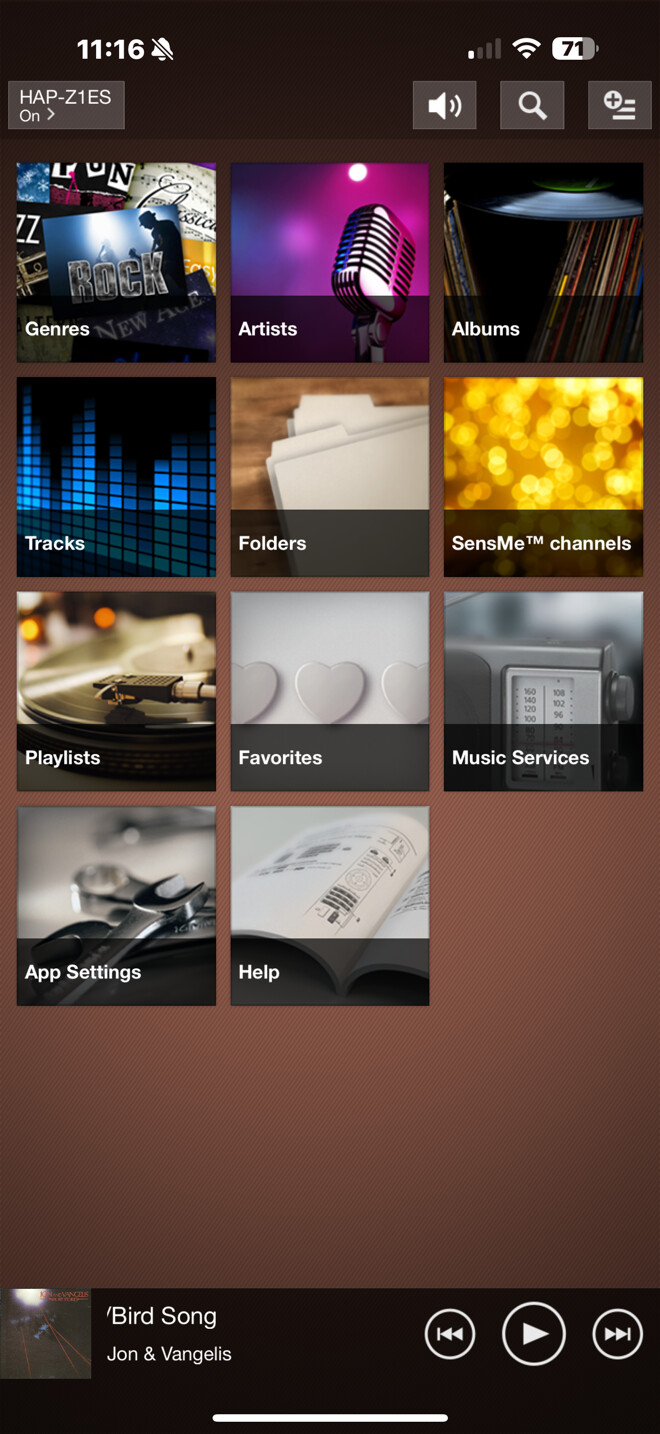The height and width of the screenshot is (1434, 660).
Task: Go to App Settings
Action: [116, 906]
